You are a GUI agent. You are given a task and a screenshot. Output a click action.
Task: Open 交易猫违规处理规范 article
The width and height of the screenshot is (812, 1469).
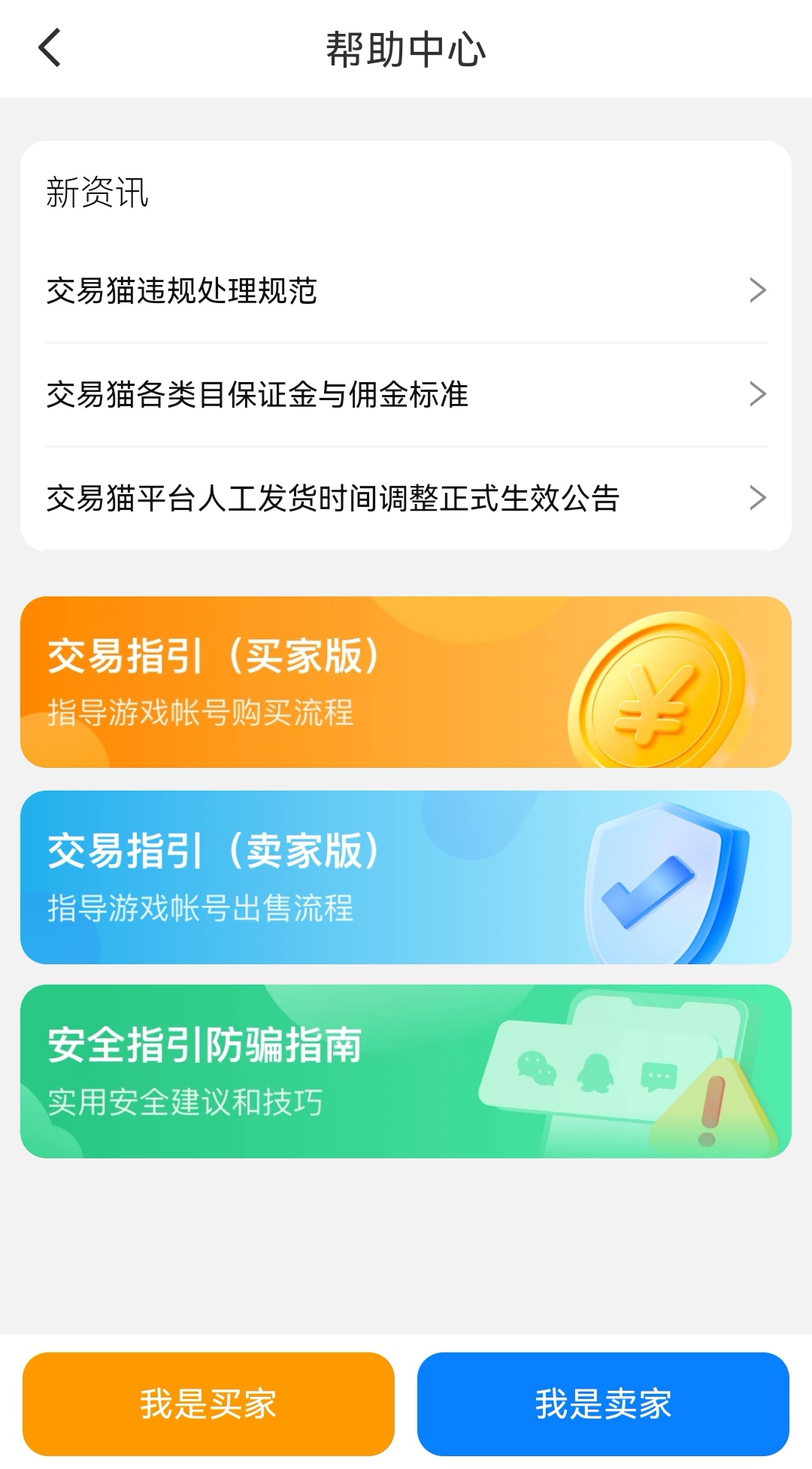coord(406,291)
